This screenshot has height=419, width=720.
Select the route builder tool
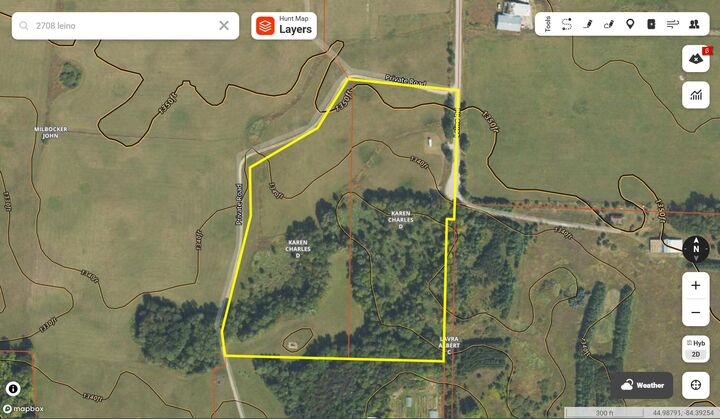(x=567, y=25)
